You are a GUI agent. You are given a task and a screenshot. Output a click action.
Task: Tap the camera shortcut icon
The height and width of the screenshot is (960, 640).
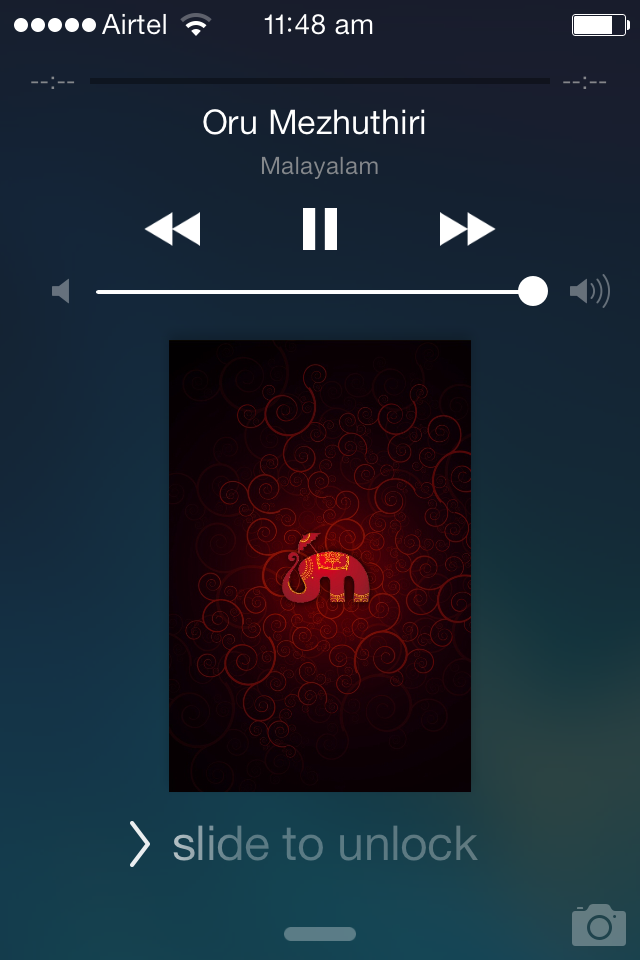point(598,925)
